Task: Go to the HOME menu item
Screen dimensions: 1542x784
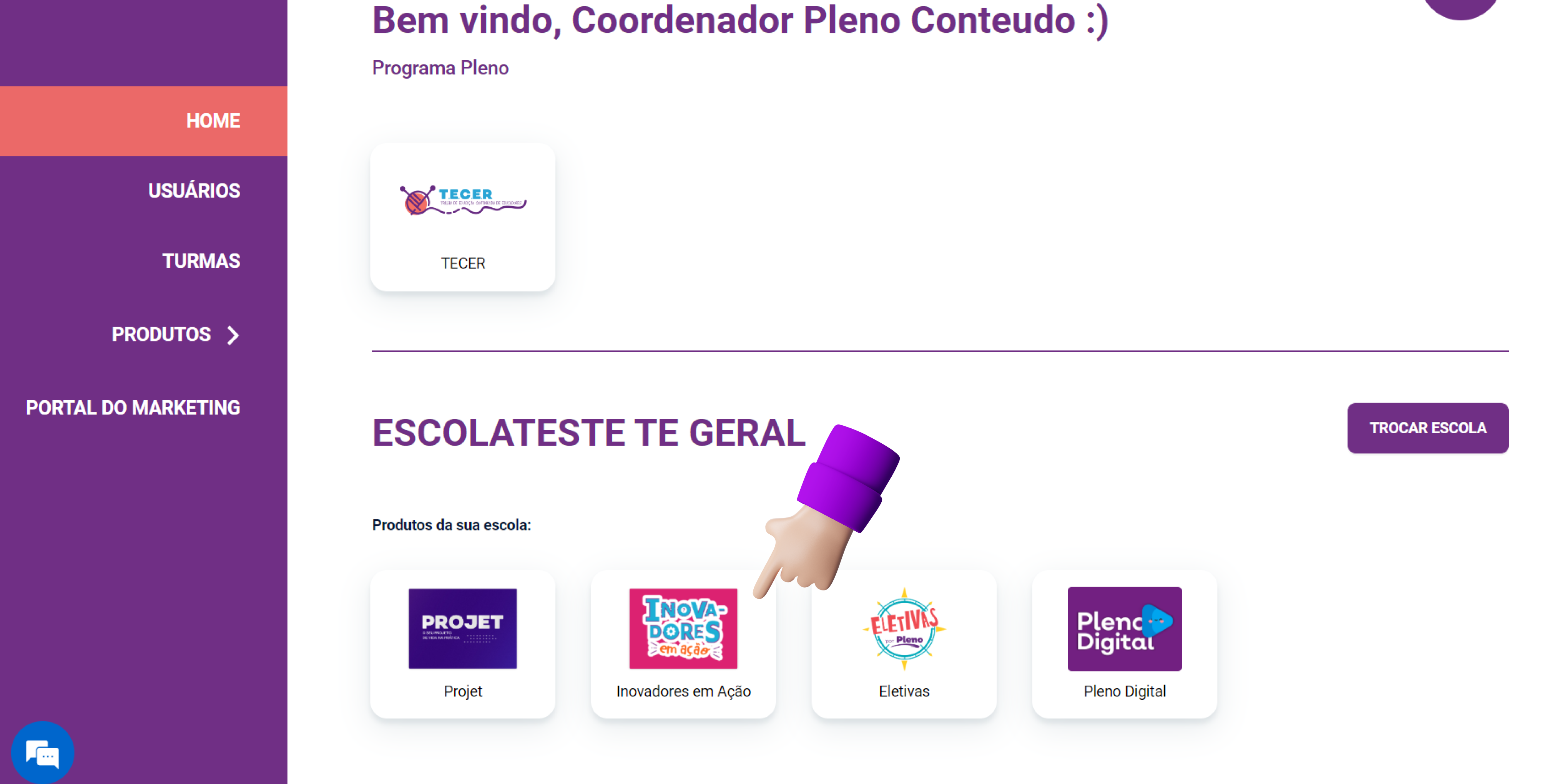Action: [213, 121]
